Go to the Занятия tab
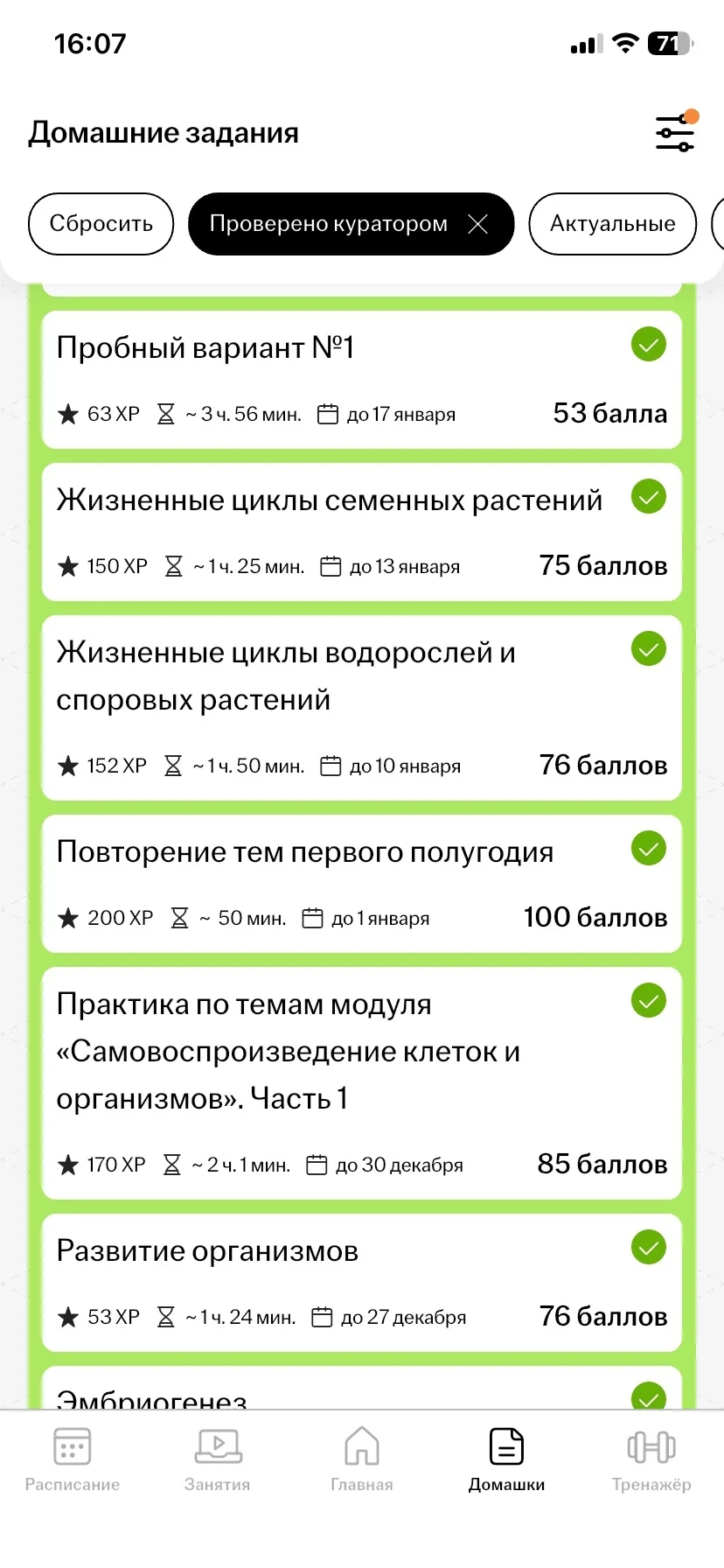This screenshot has width=724, height=1568. click(x=217, y=1459)
